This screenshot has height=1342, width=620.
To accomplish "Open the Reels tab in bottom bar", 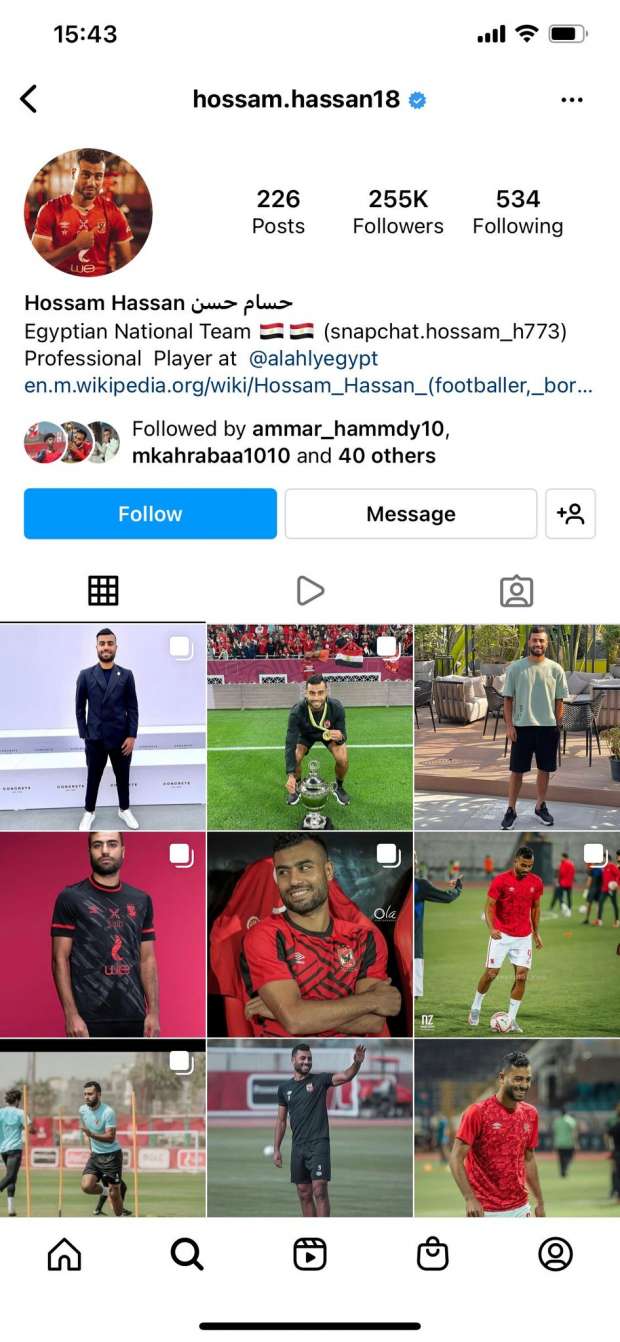I will tap(310, 1253).
